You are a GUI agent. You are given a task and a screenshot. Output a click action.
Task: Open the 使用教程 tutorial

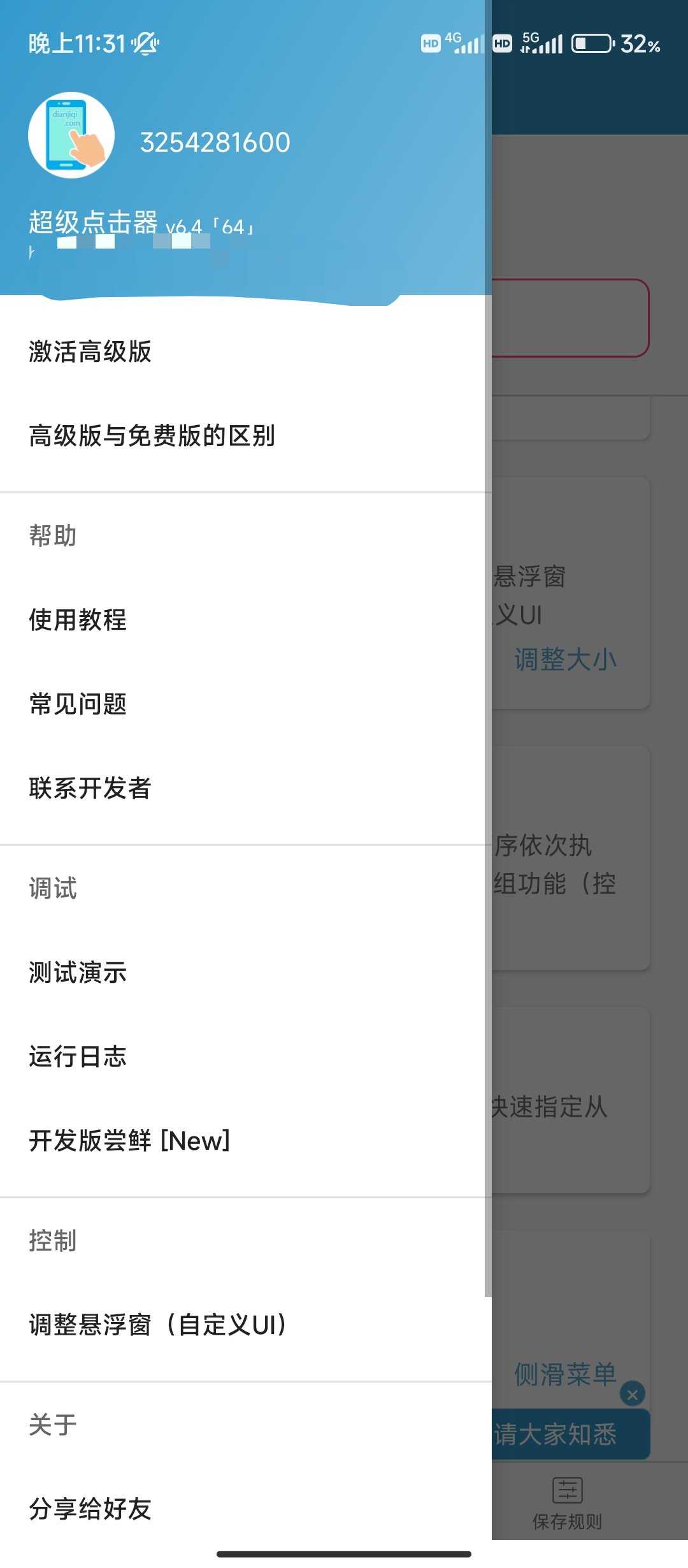click(78, 620)
